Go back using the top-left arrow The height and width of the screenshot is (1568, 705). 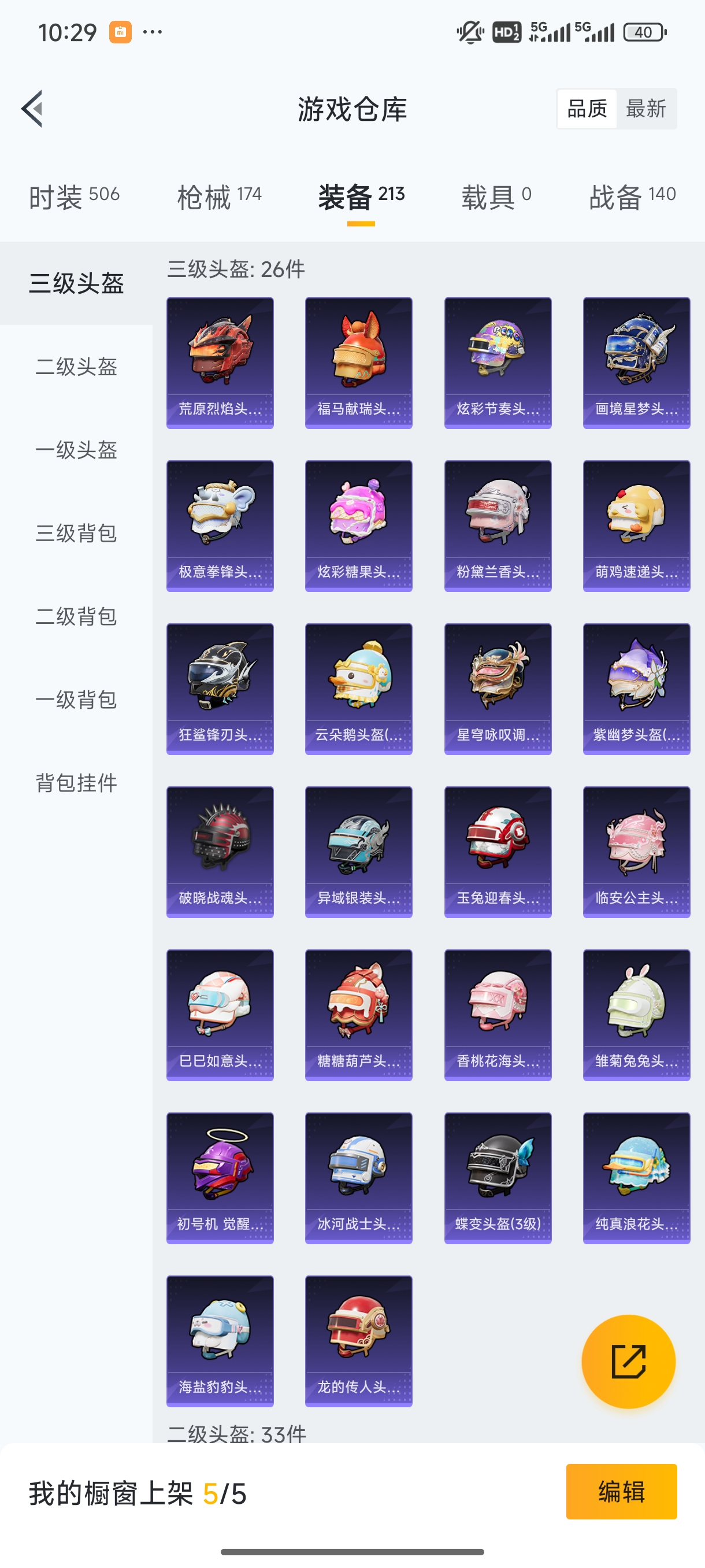click(x=33, y=109)
